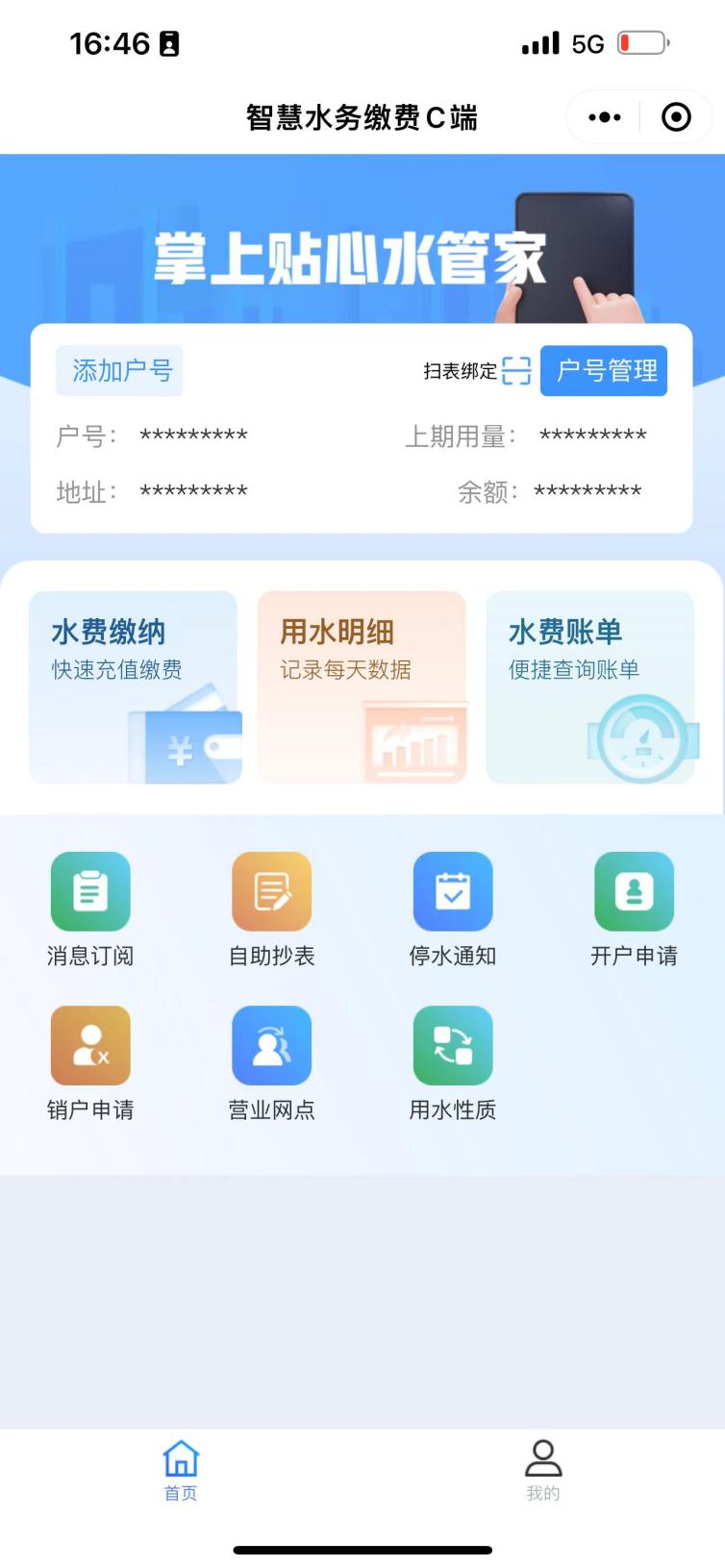
Task: Open 消息订阅 message subscription
Action: pos(90,908)
